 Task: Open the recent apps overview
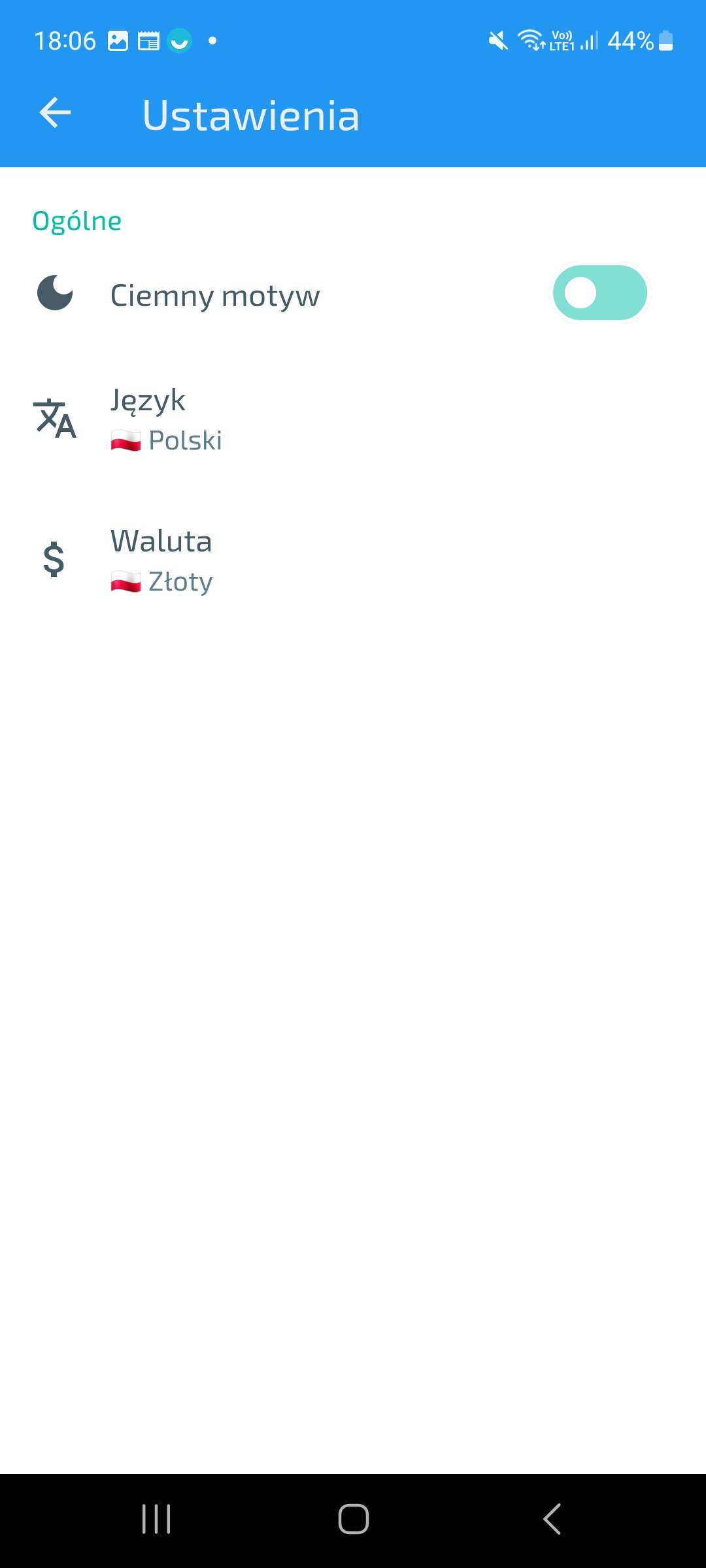tap(156, 1518)
